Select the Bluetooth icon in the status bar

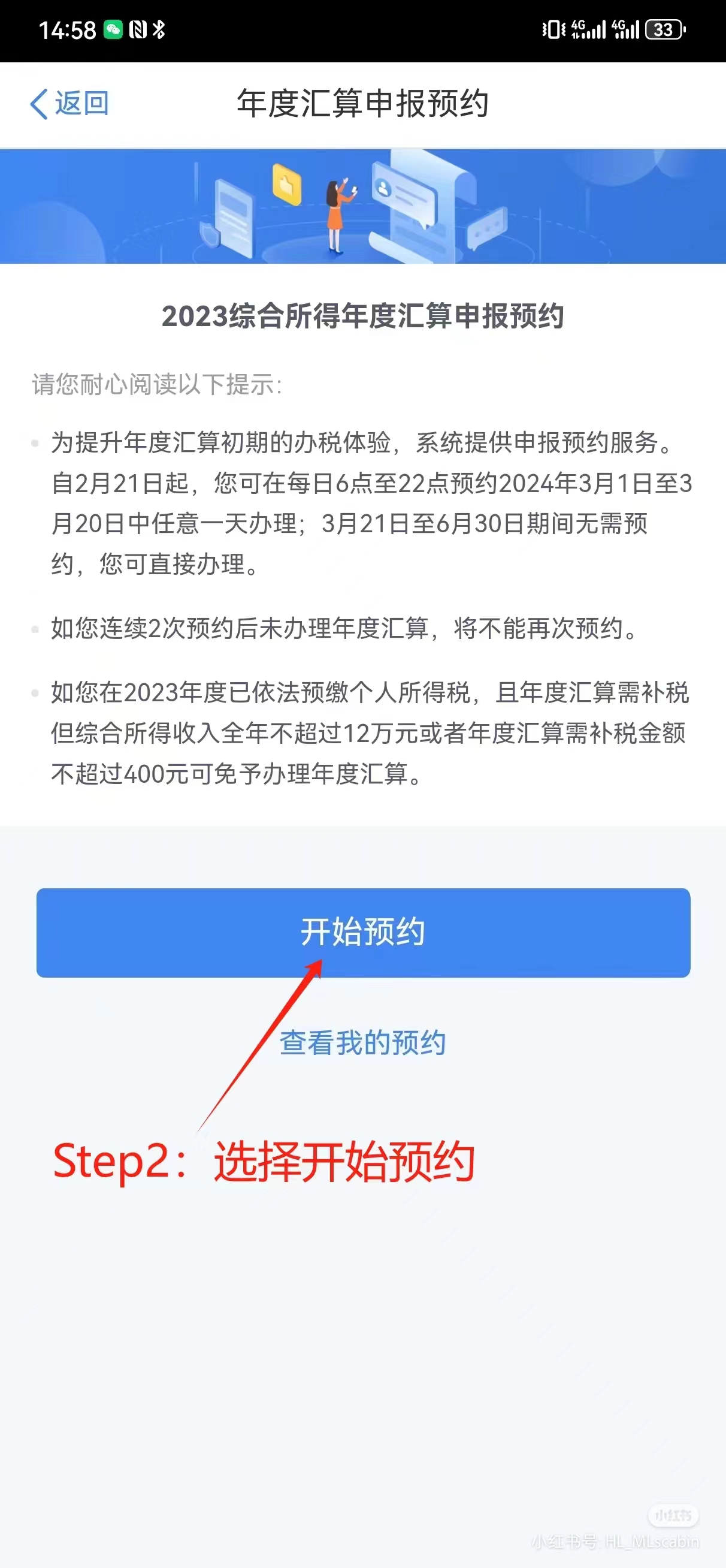point(160,29)
